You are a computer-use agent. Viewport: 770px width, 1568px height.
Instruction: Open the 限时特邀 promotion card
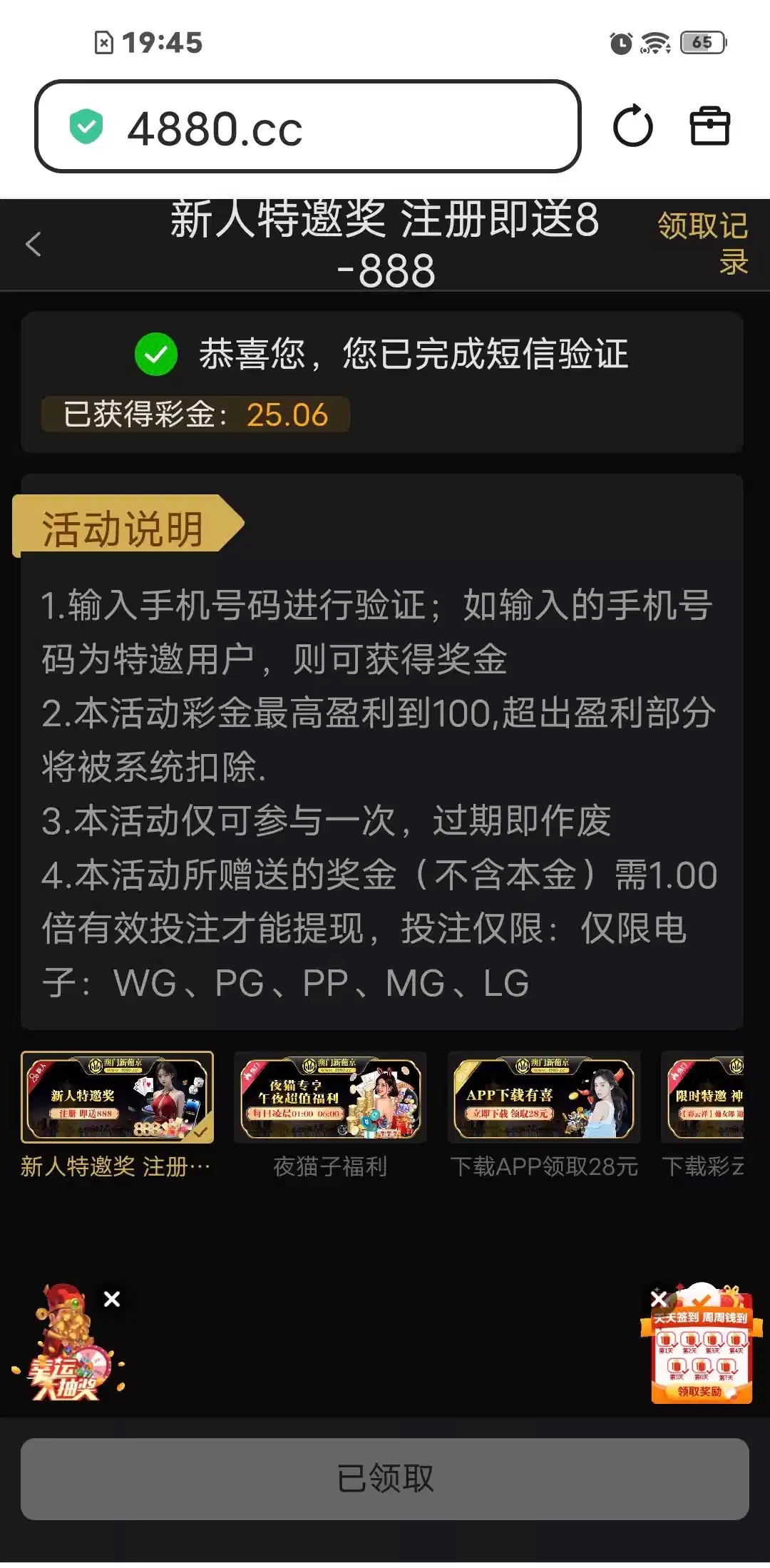(x=704, y=1097)
